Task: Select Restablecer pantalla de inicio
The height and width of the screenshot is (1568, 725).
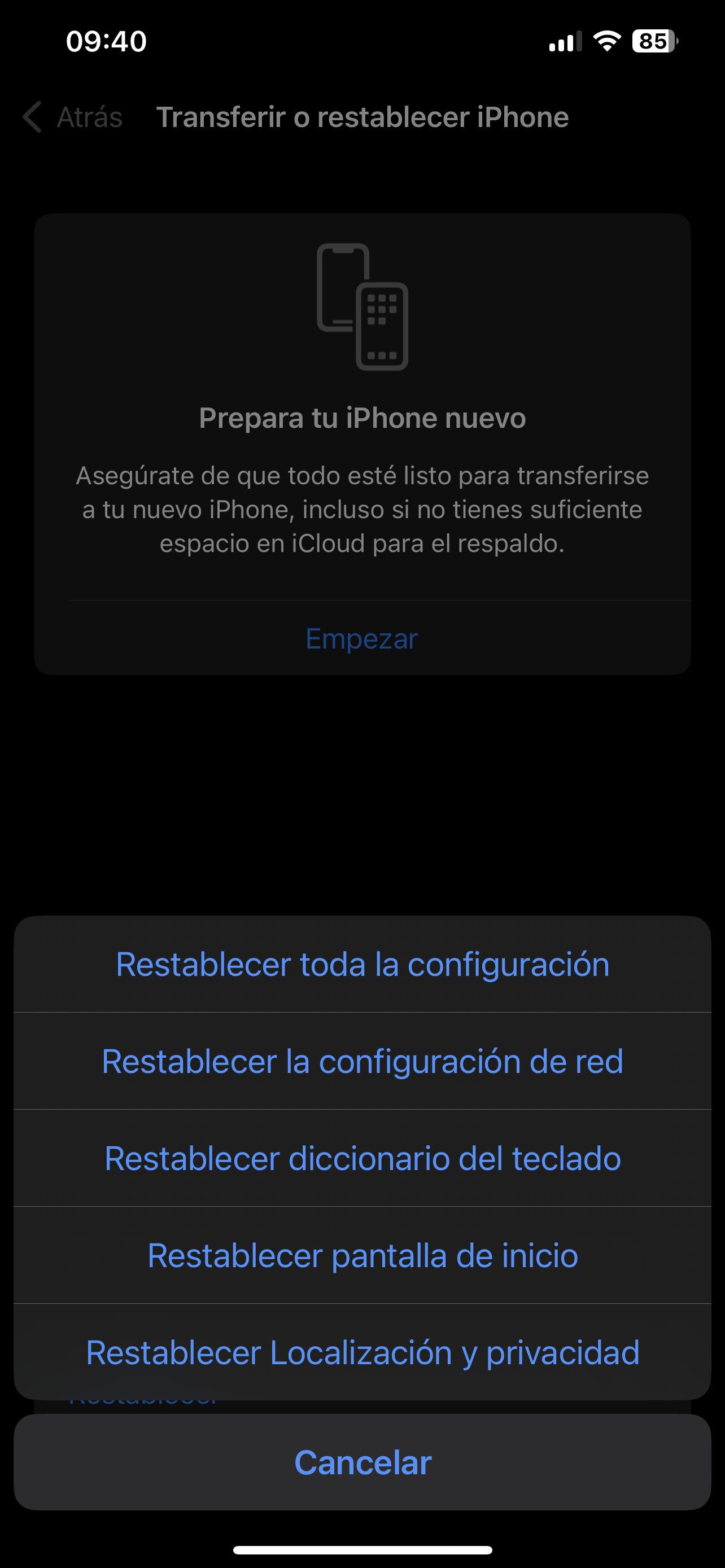Action: click(362, 1255)
